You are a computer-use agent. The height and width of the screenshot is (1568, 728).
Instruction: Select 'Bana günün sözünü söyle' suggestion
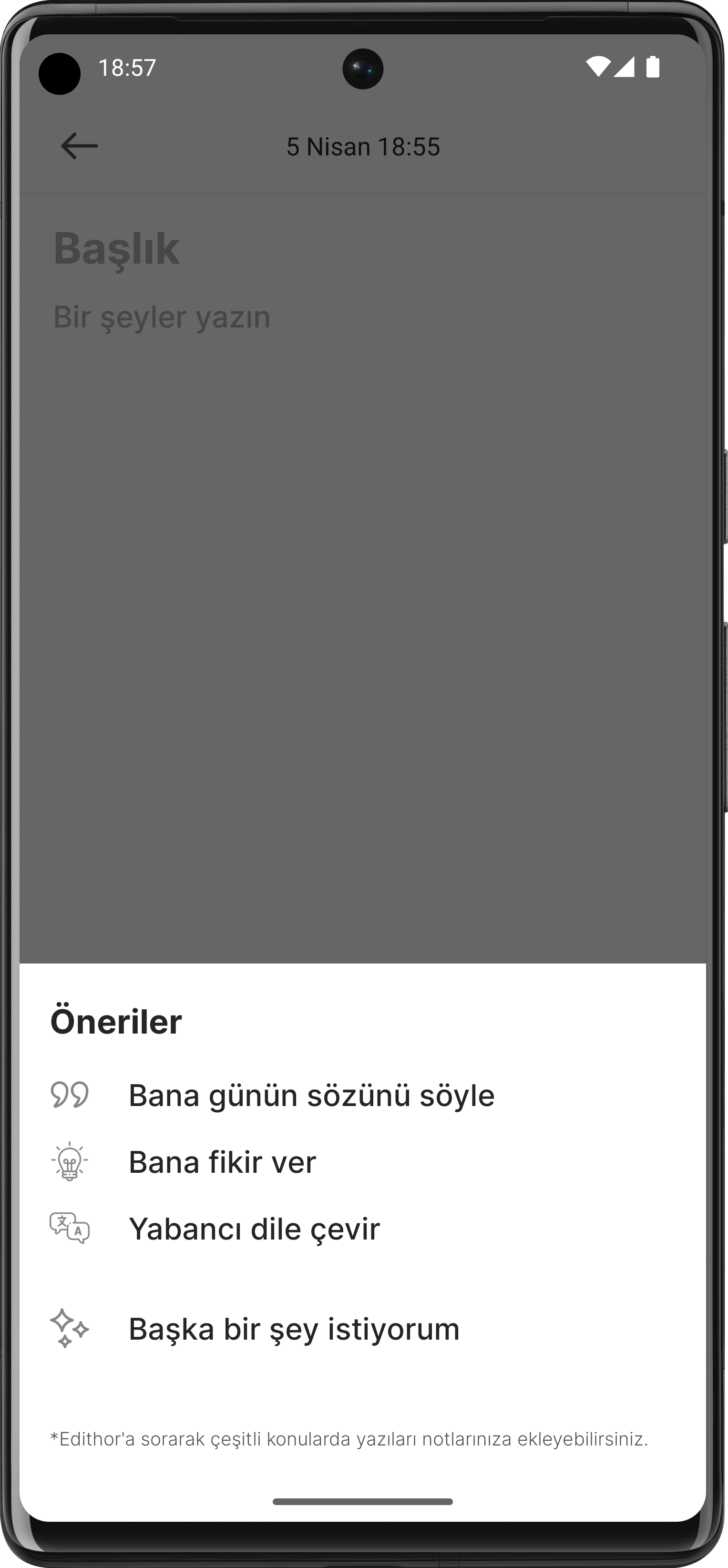363,1095
